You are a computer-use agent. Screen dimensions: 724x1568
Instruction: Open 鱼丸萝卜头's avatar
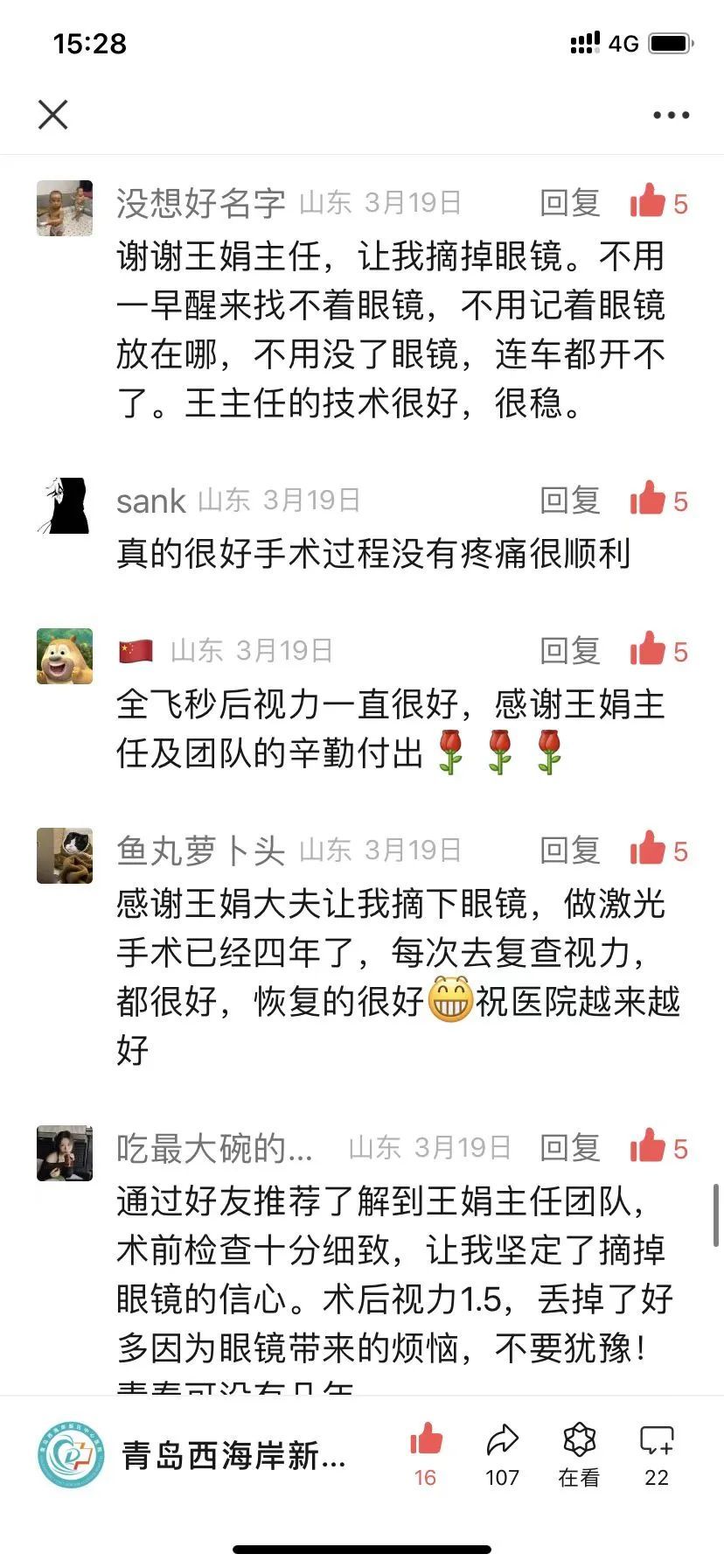tap(65, 856)
